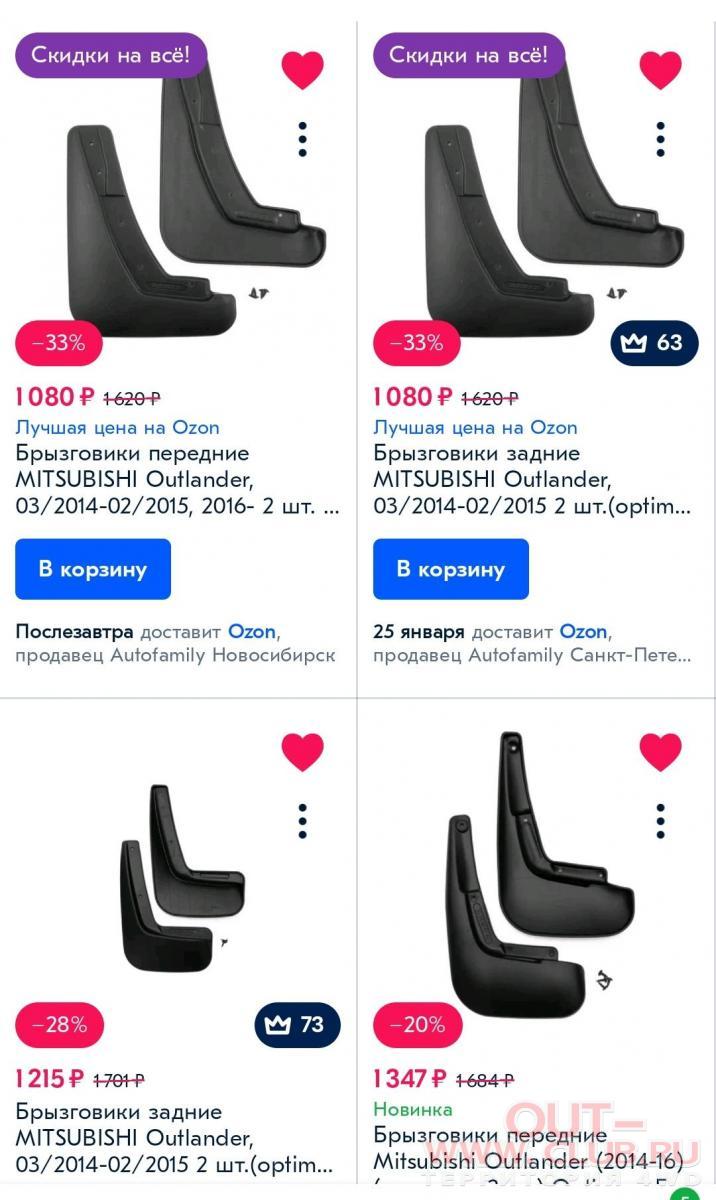Unfavorite the 1080 ₽ front mudguards from Novosibirsk seller
The width and height of the screenshot is (716, 1200).
302,70
